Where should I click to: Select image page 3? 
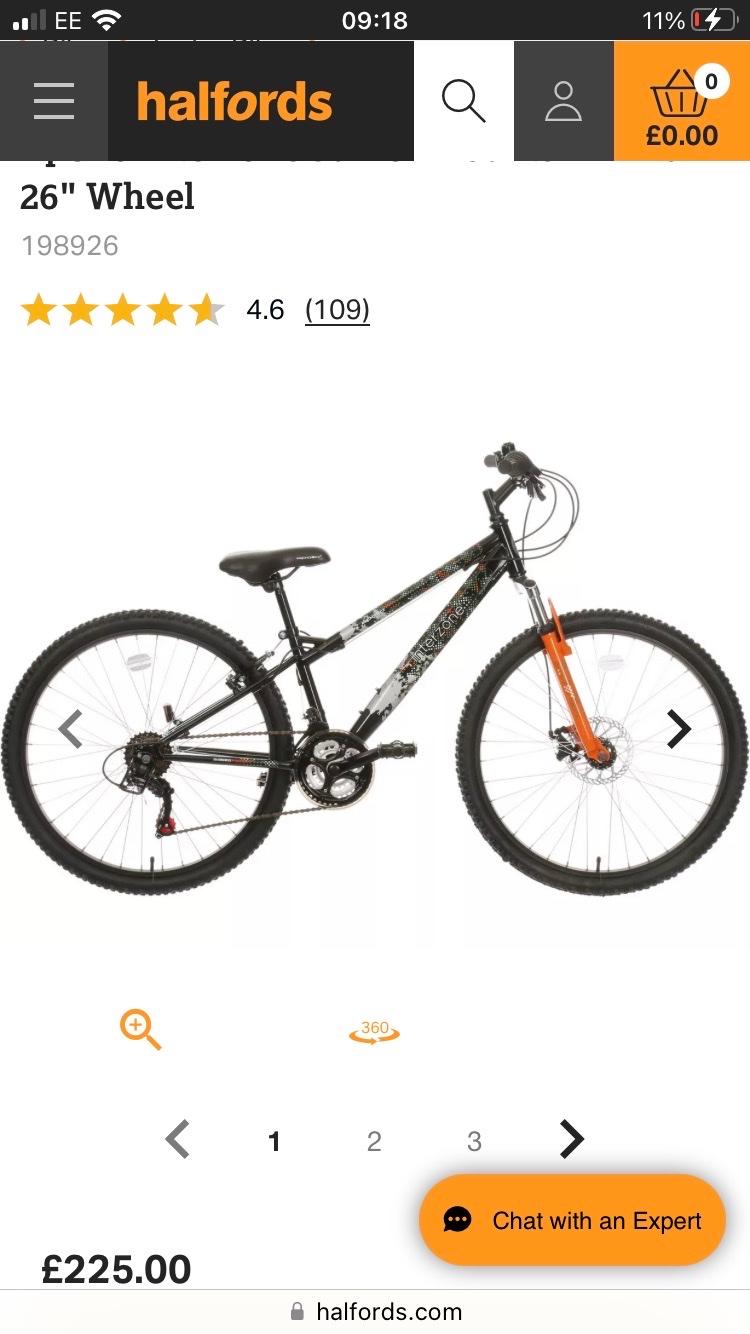(474, 1141)
